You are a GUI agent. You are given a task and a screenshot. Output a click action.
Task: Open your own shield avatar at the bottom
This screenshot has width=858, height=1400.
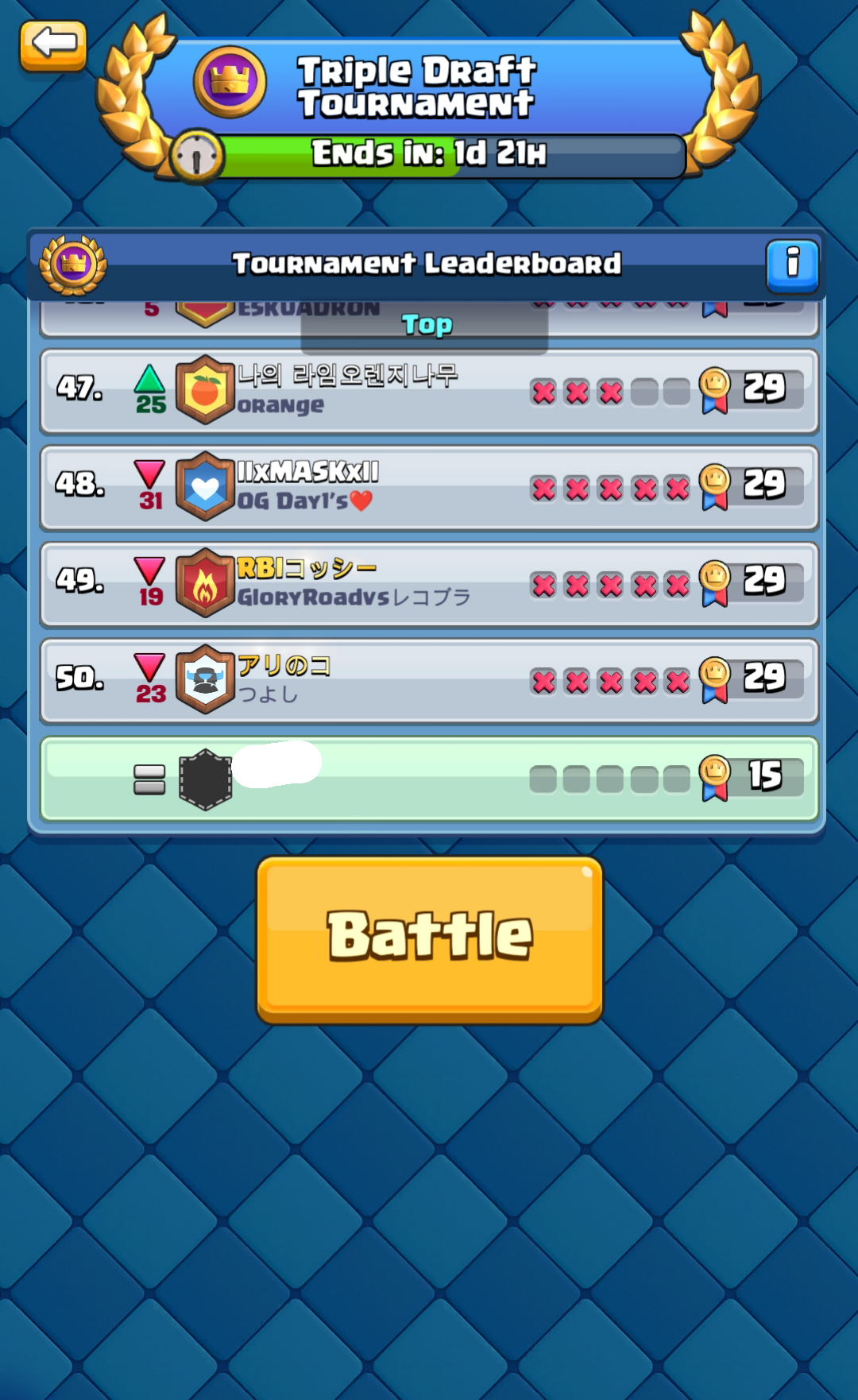(205, 779)
